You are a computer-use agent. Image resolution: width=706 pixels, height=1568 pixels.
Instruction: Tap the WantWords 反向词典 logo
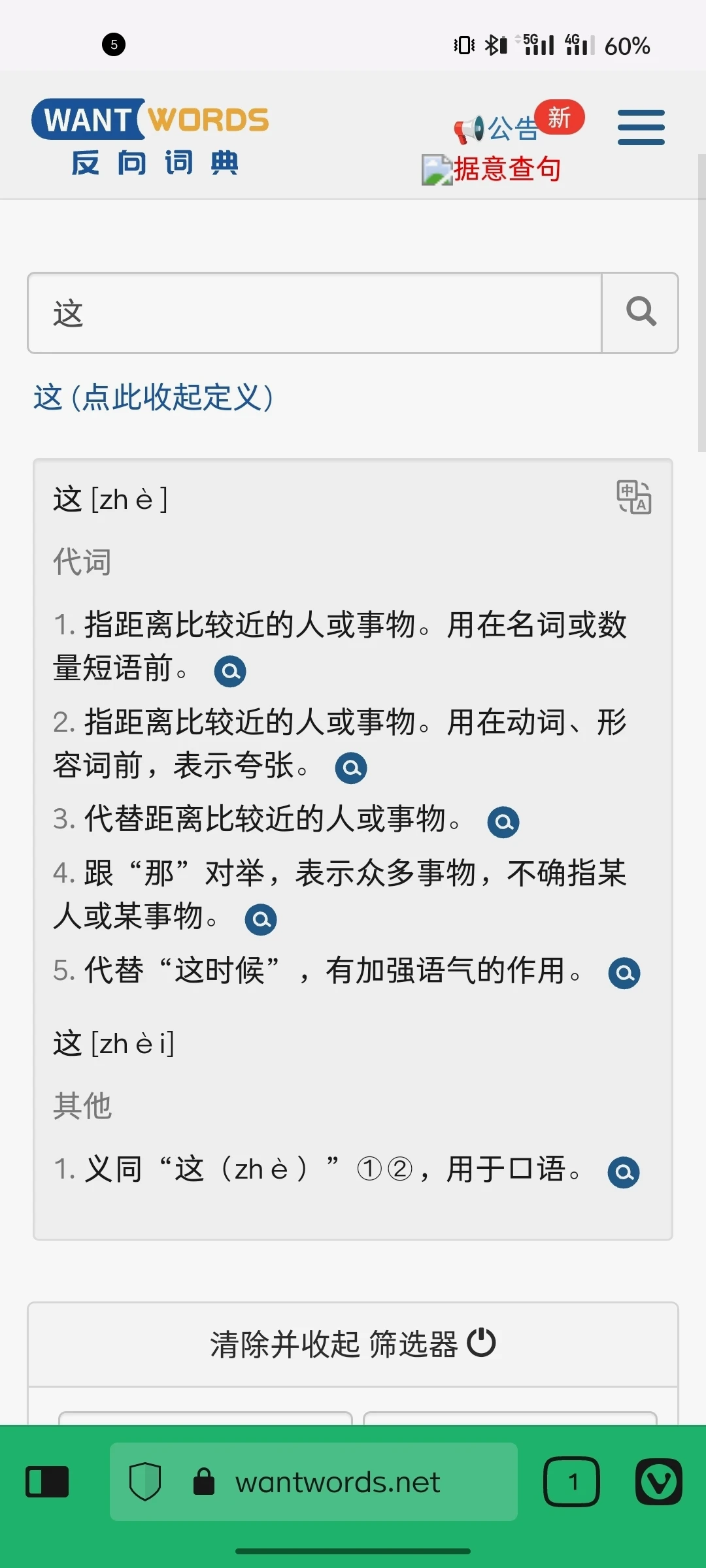pos(150,137)
